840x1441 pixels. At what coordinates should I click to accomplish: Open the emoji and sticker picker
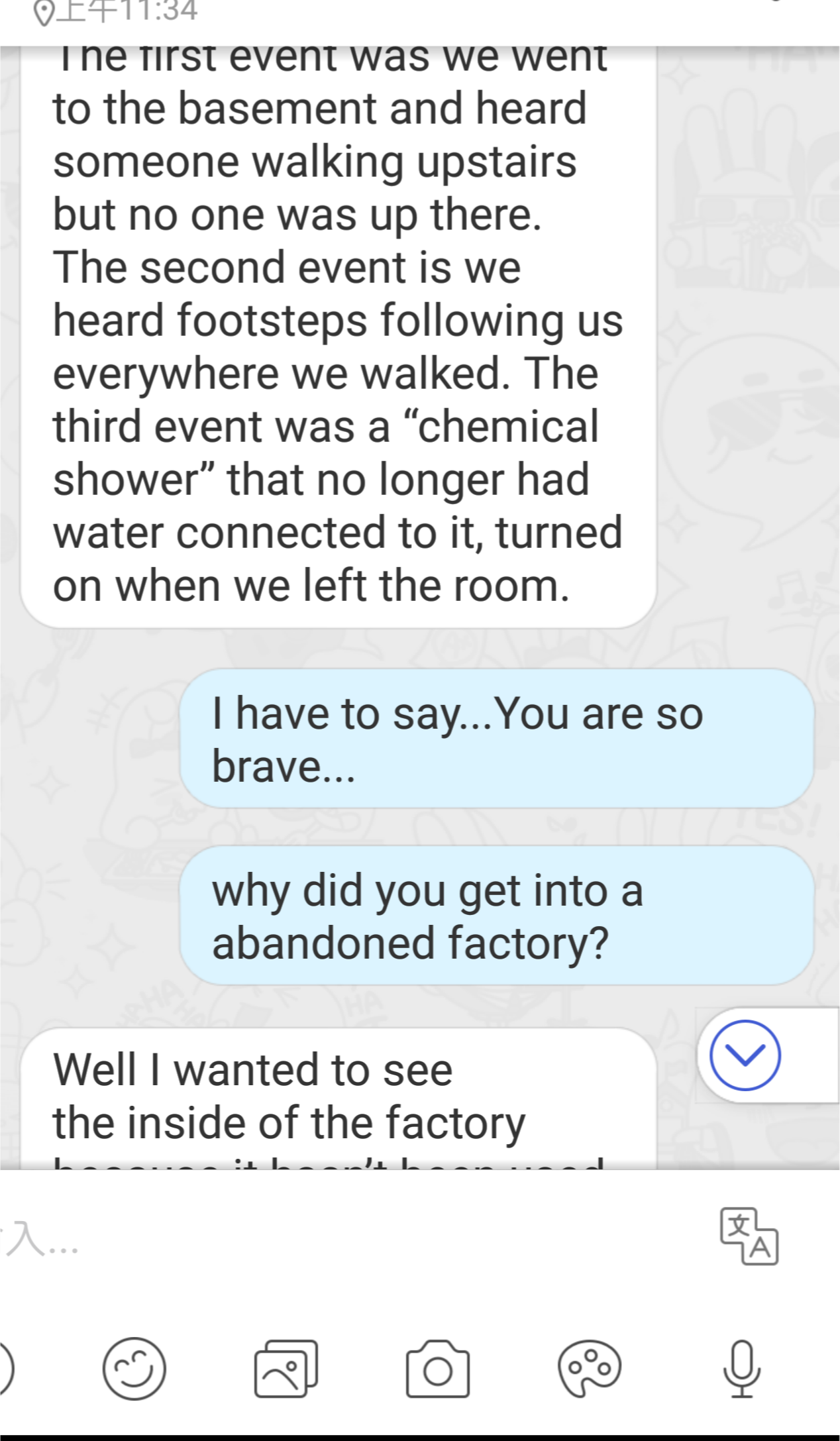click(134, 1369)
